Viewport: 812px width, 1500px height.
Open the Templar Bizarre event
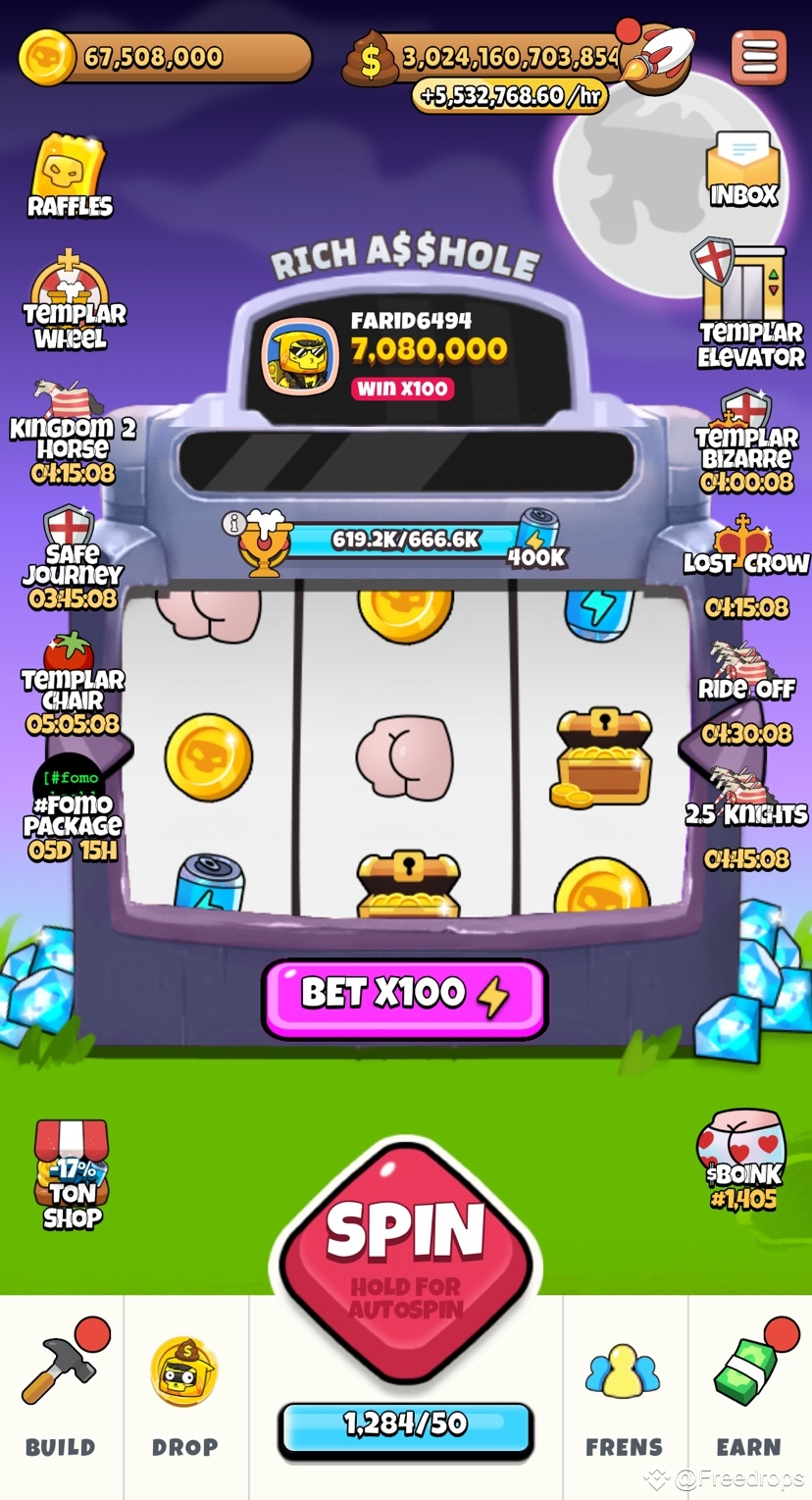pos(746,441)
